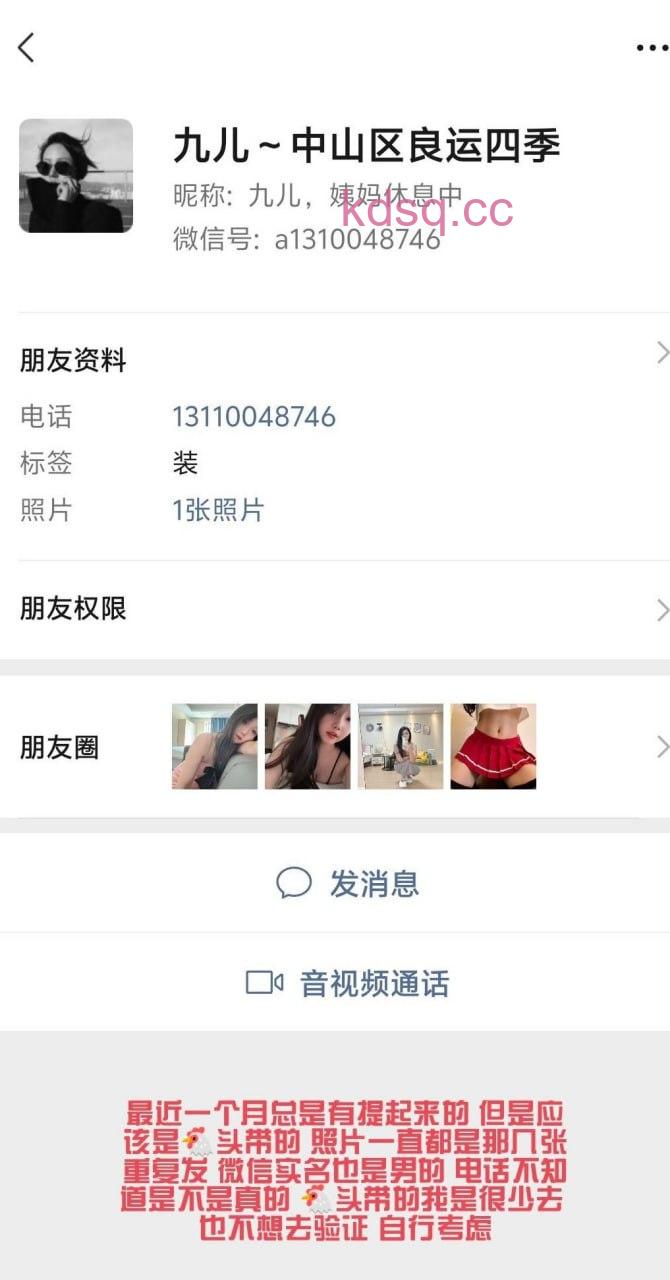This screenshot has width=670, height=1280.
Task: Open the 朋友资料 details row
Action: (x=335, y=359)
